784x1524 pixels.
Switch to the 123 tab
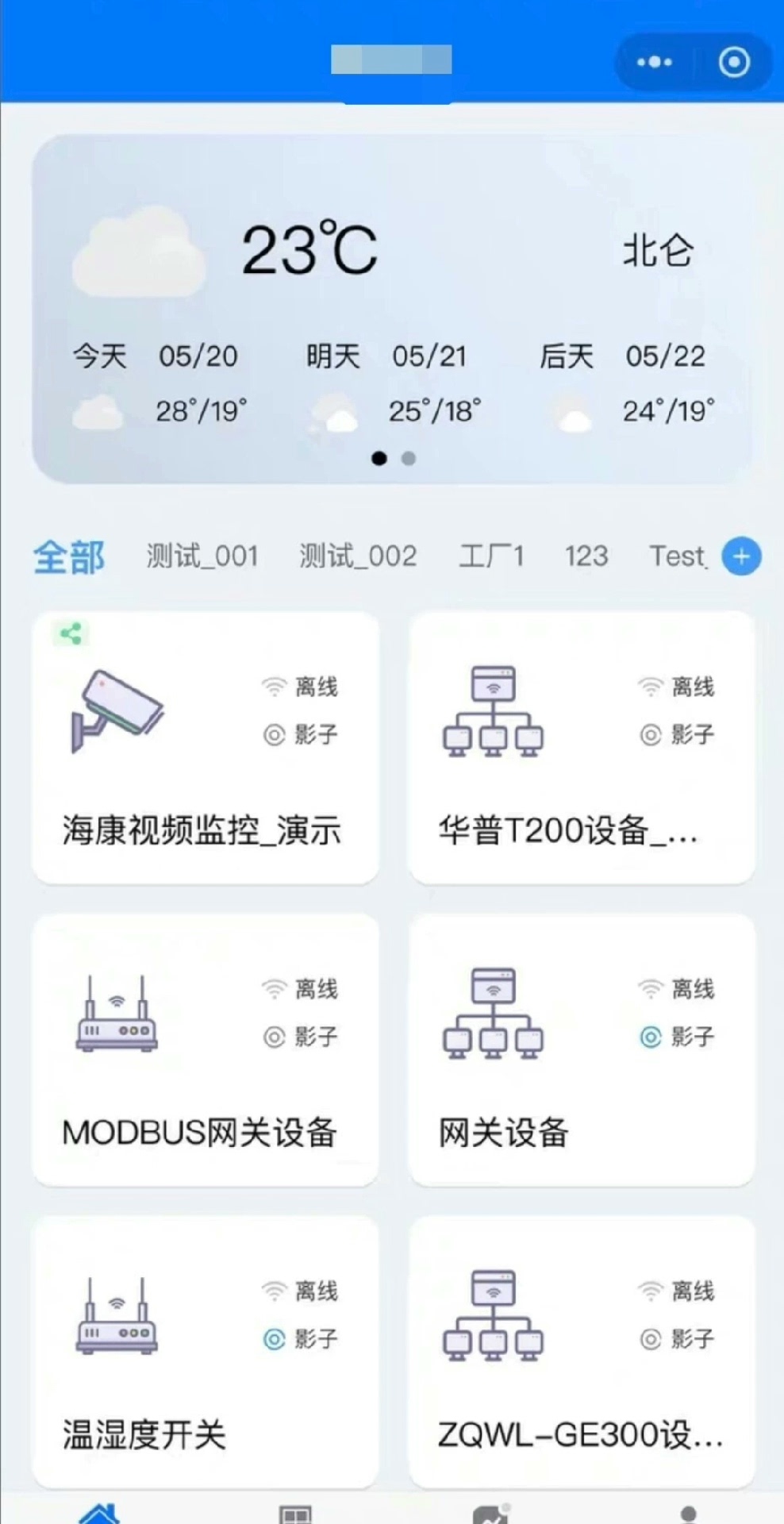pos(586,556)
